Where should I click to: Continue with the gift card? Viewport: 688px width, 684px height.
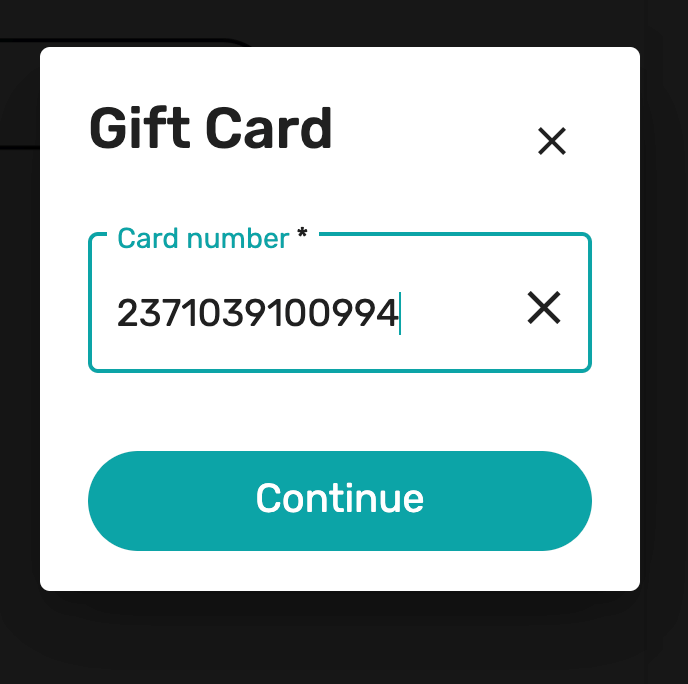pyautogui.click(x=340, y=500)
